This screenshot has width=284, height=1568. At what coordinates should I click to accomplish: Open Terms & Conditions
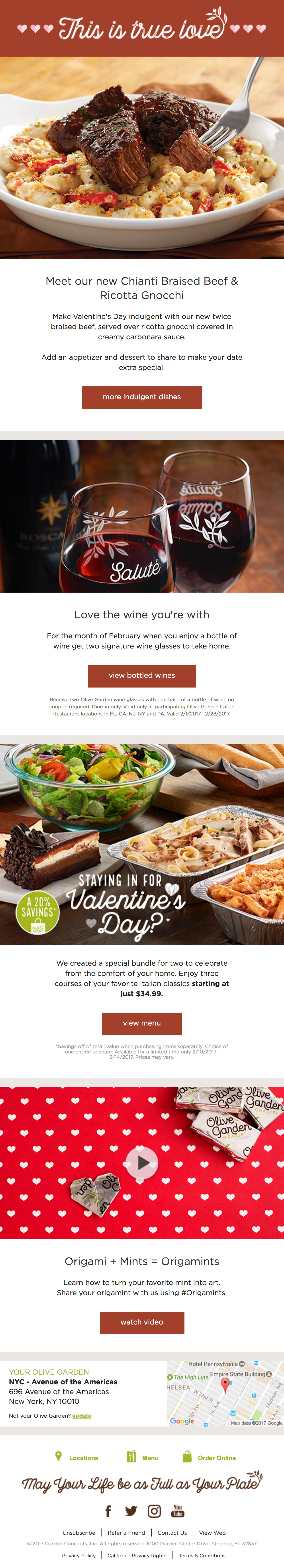point(202,1555)
